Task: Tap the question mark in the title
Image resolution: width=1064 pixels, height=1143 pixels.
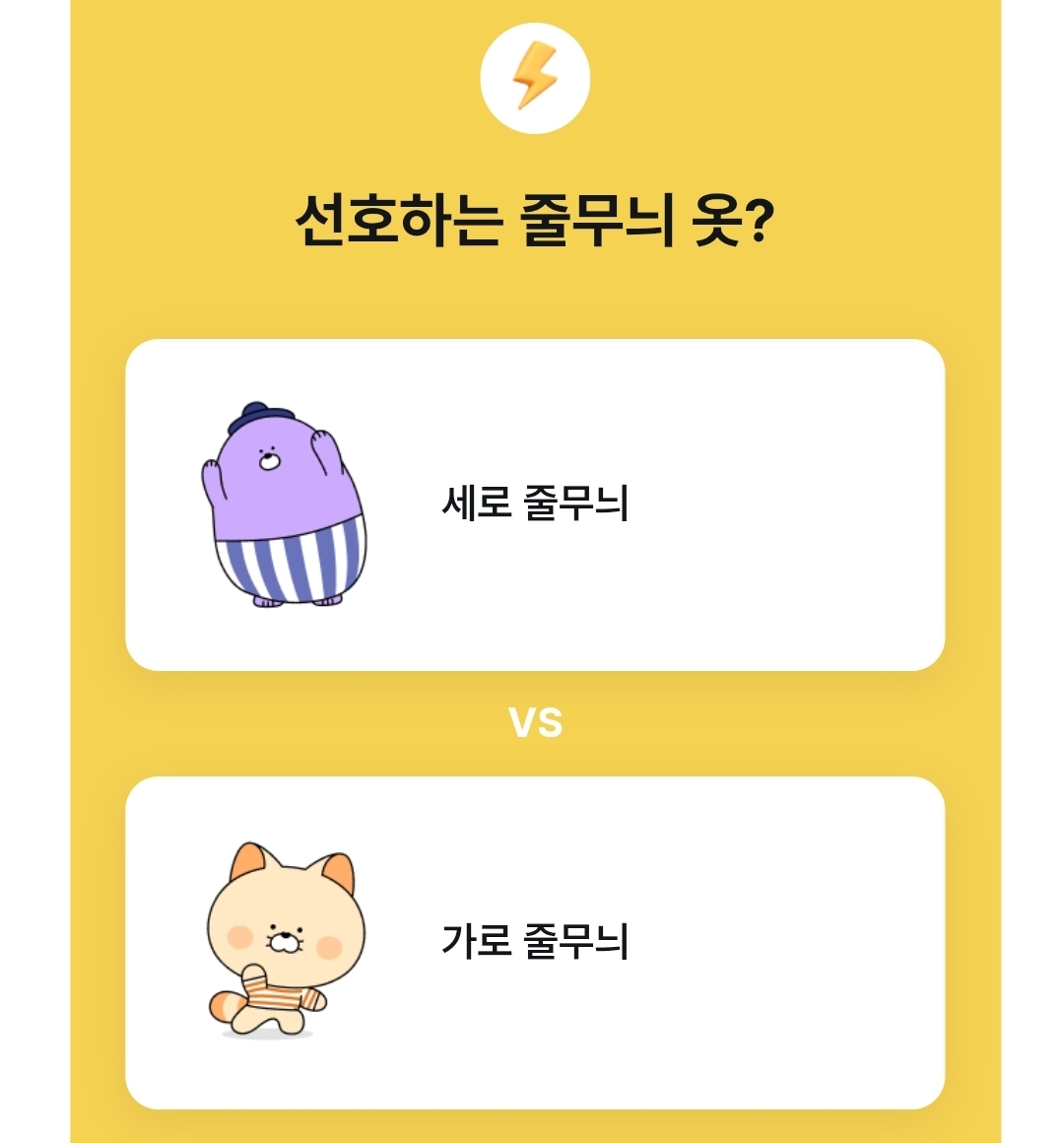Action: click(759, 217)
